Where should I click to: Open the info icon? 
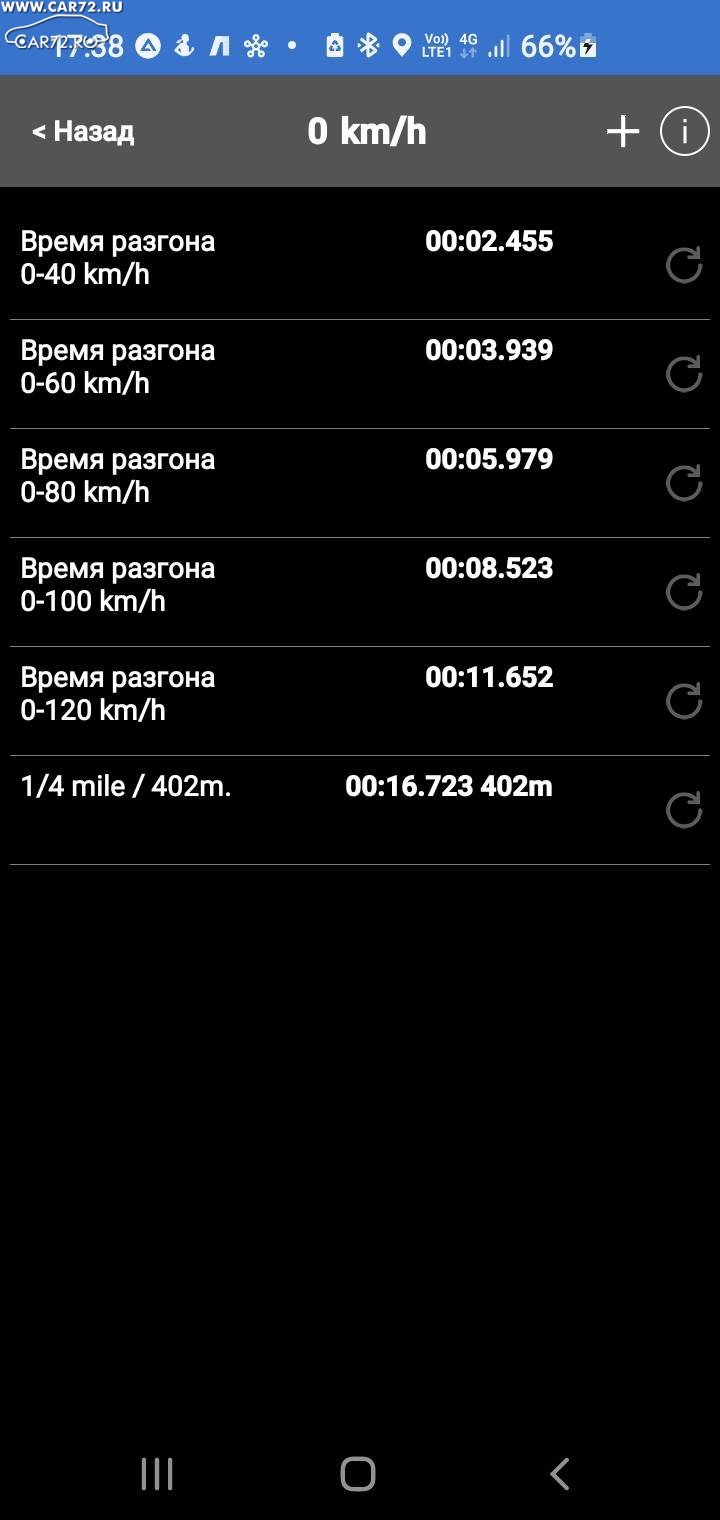point(685,131)
